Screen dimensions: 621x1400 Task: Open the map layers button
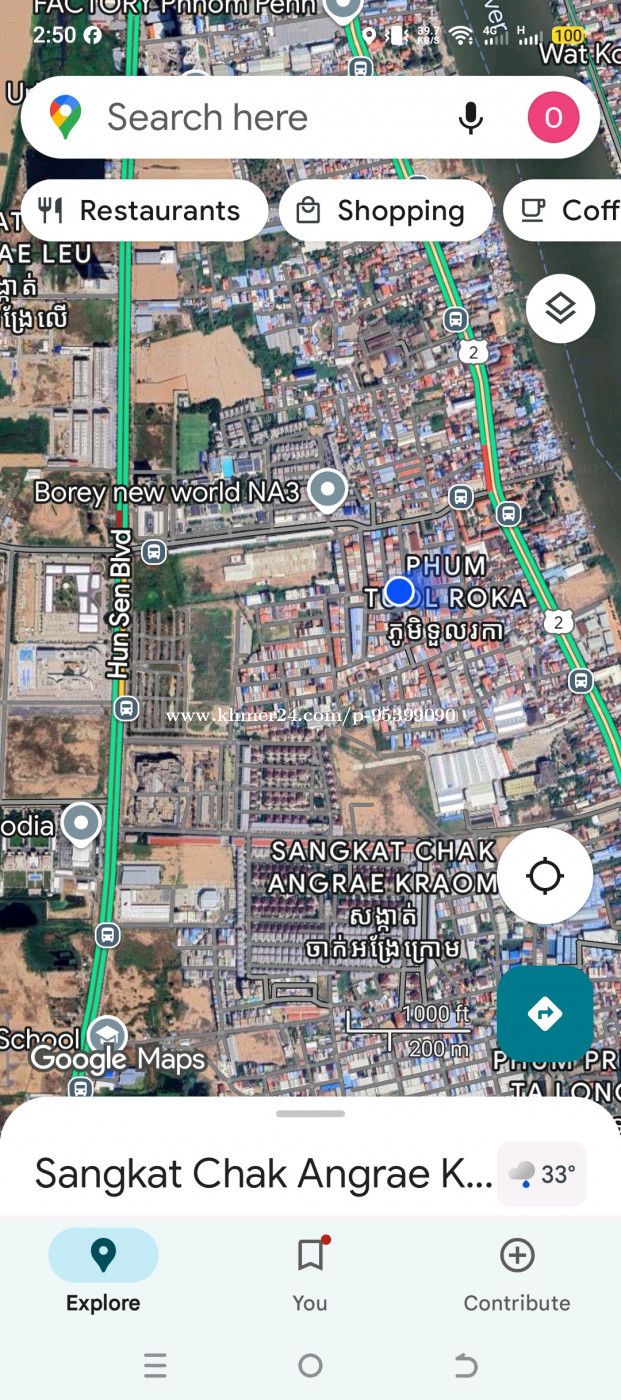click(560, 309)
